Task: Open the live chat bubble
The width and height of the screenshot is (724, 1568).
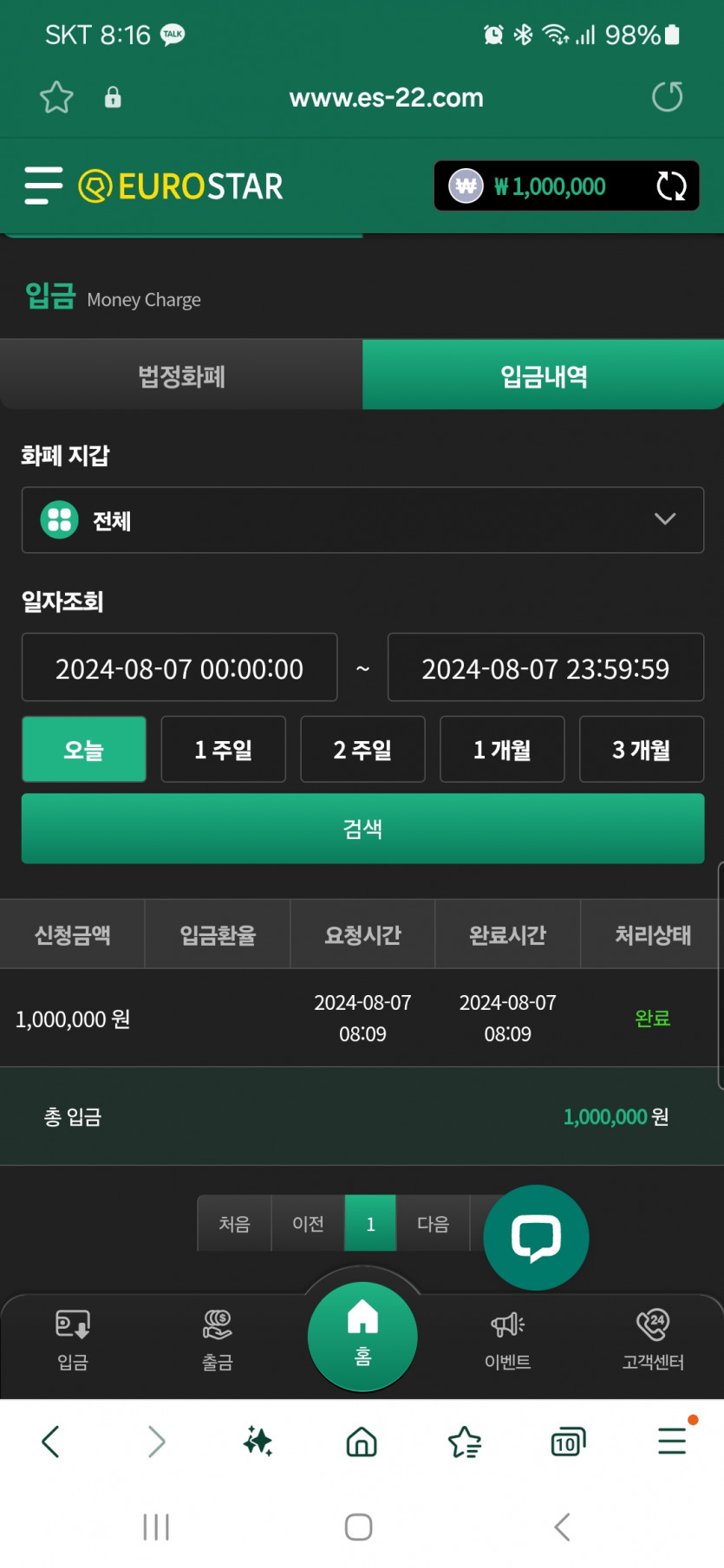Action: point(536,1237)
